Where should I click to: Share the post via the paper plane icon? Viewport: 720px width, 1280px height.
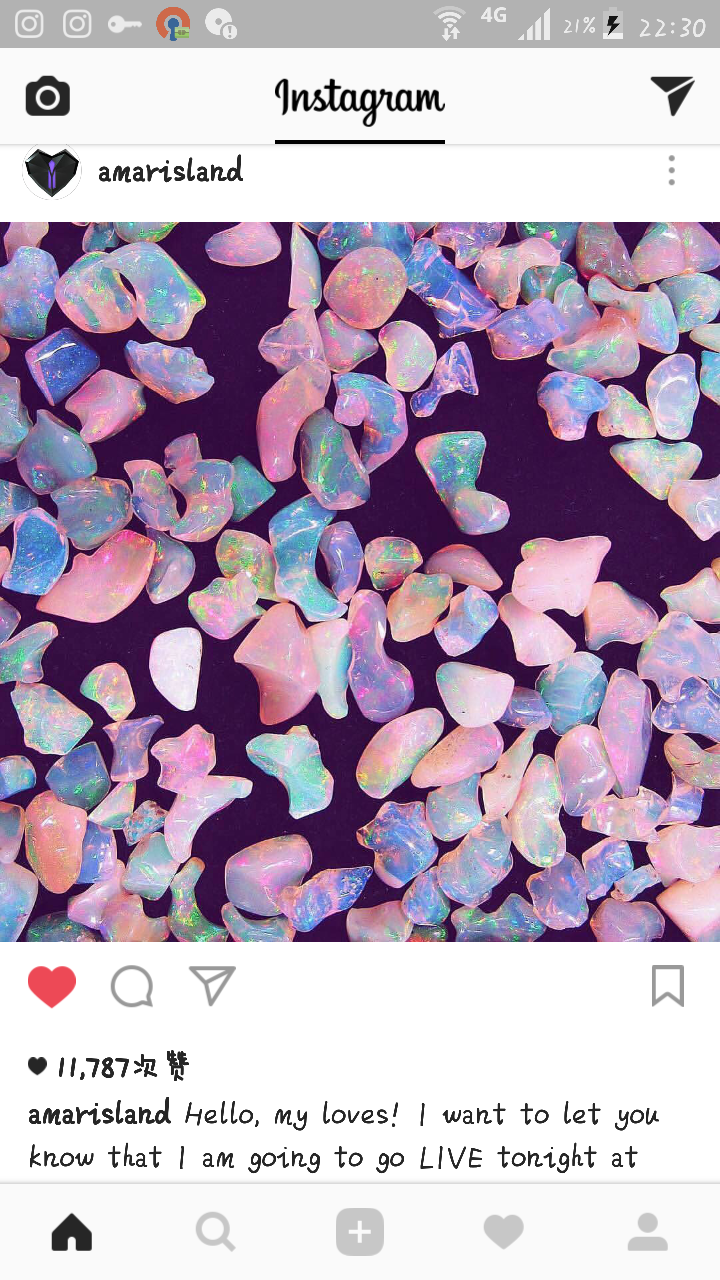(210, 986)
